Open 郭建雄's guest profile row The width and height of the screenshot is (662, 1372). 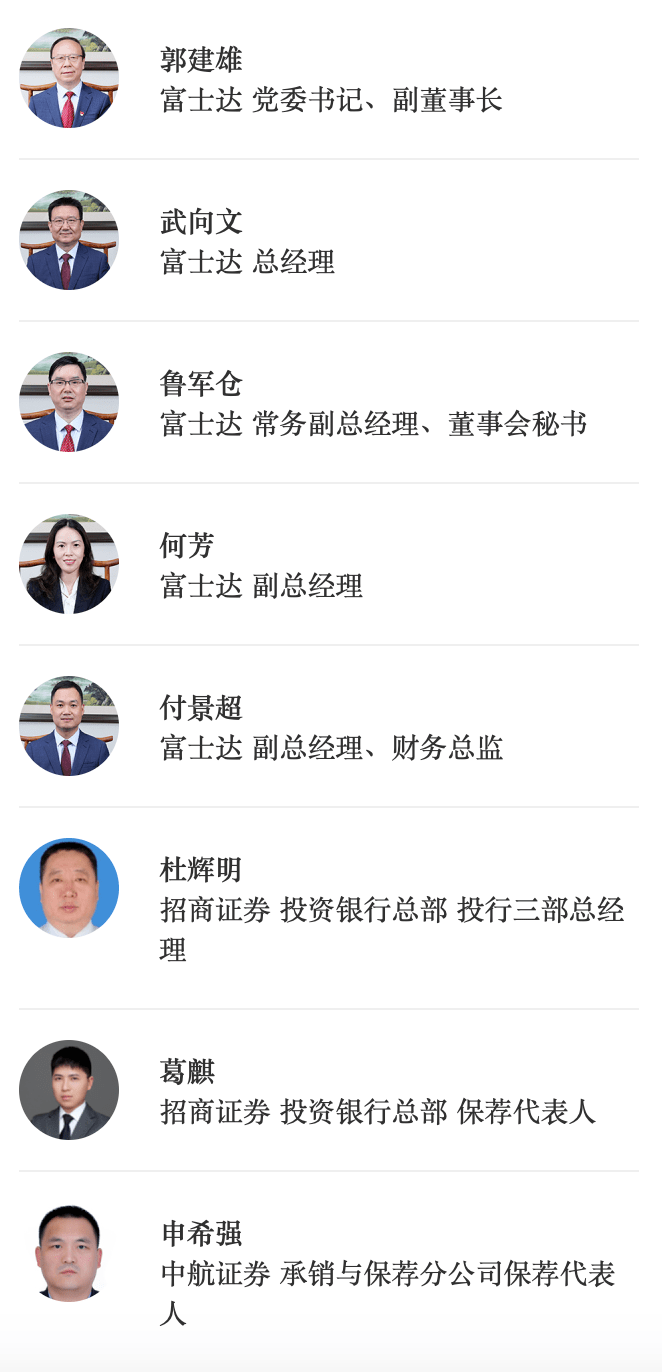point(330,80)
